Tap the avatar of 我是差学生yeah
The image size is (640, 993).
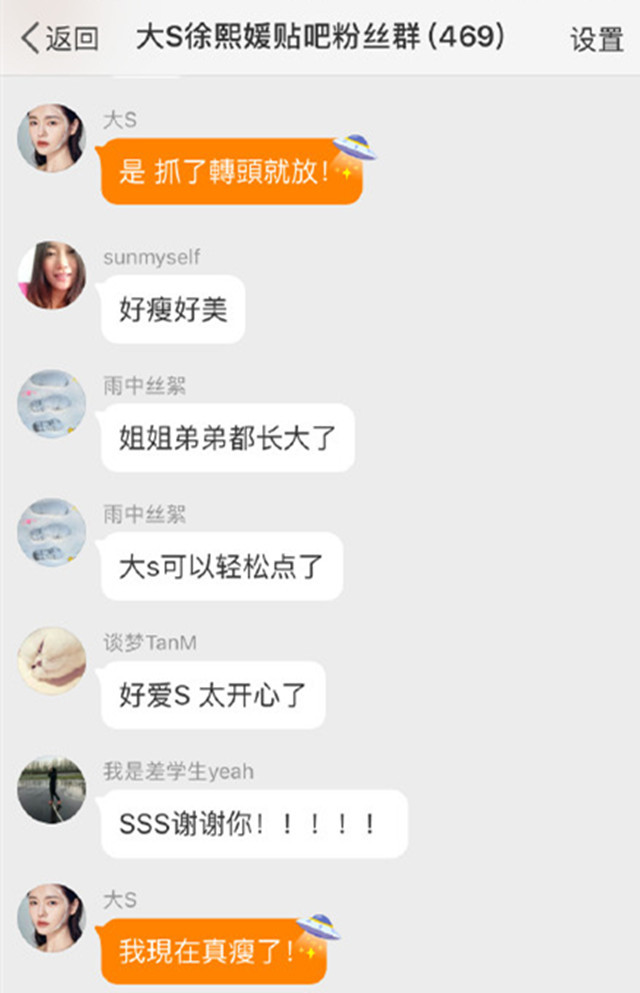52,789
